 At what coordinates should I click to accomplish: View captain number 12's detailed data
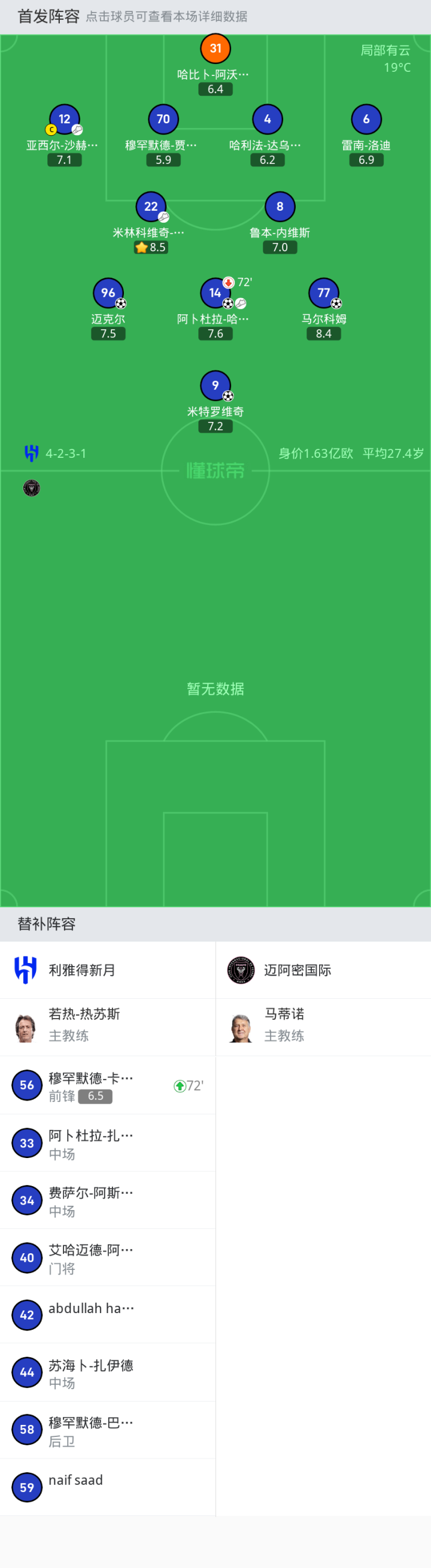coord(65,119)
